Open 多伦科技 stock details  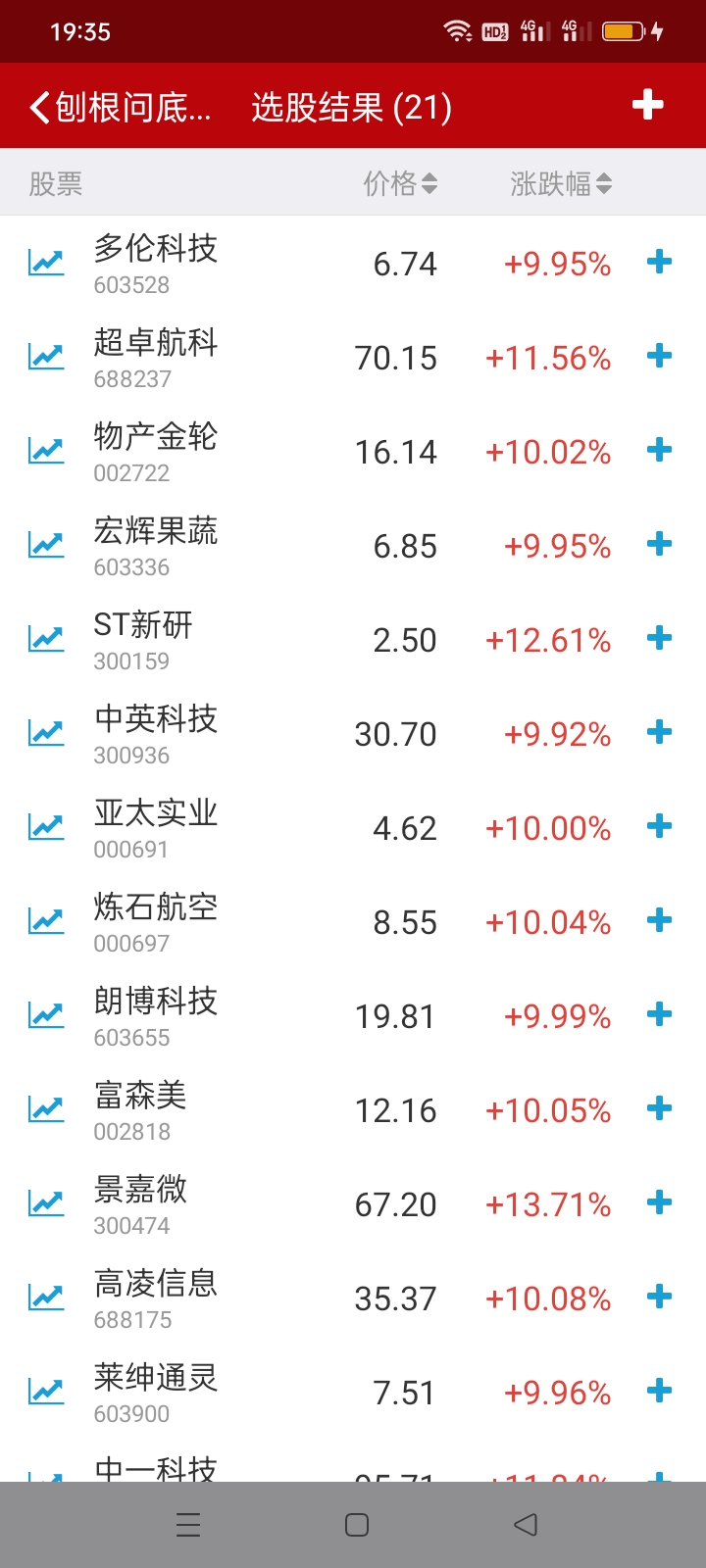(156, 263)
